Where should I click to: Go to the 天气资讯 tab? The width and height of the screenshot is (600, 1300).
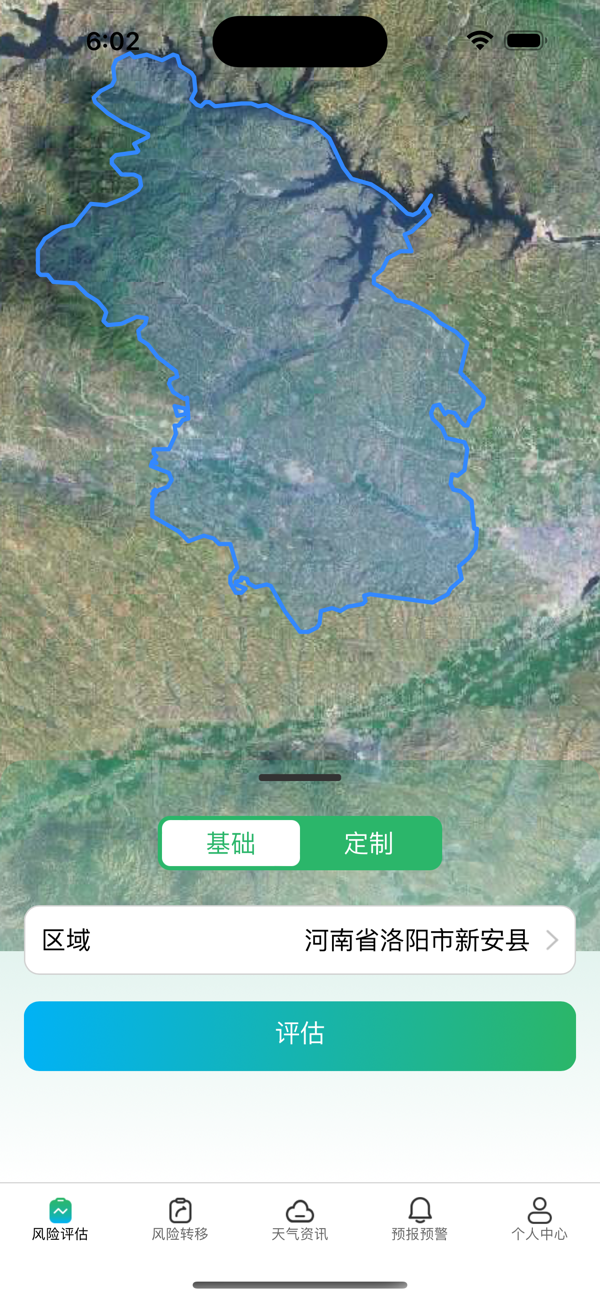(x=300, y=1219)
